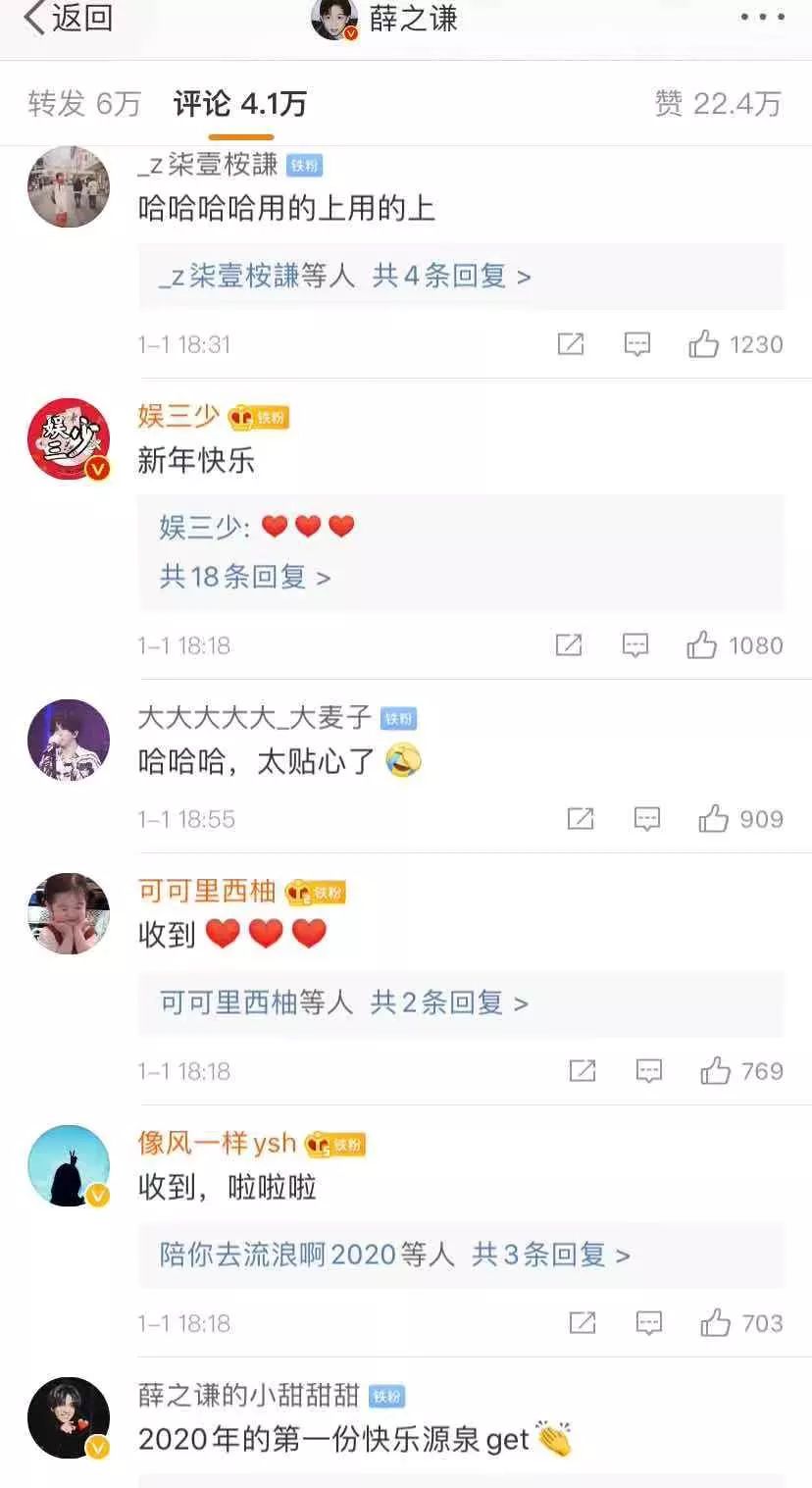Like _z柒壹桉謙's comment with 1230 likes
Viewport: 812px width, 1488px height.
[704, 344]
